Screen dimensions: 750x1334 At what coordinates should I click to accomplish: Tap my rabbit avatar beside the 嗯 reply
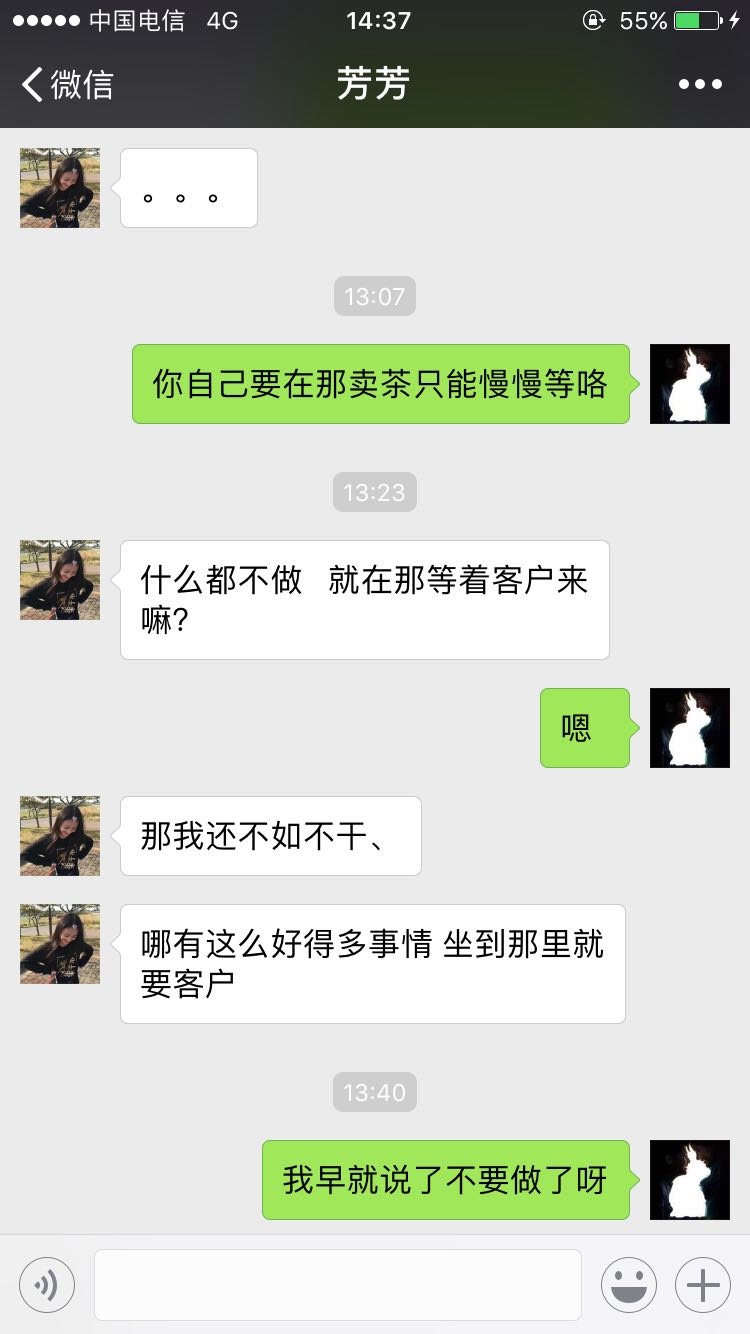pyautogui.click(x=690, y=728)
